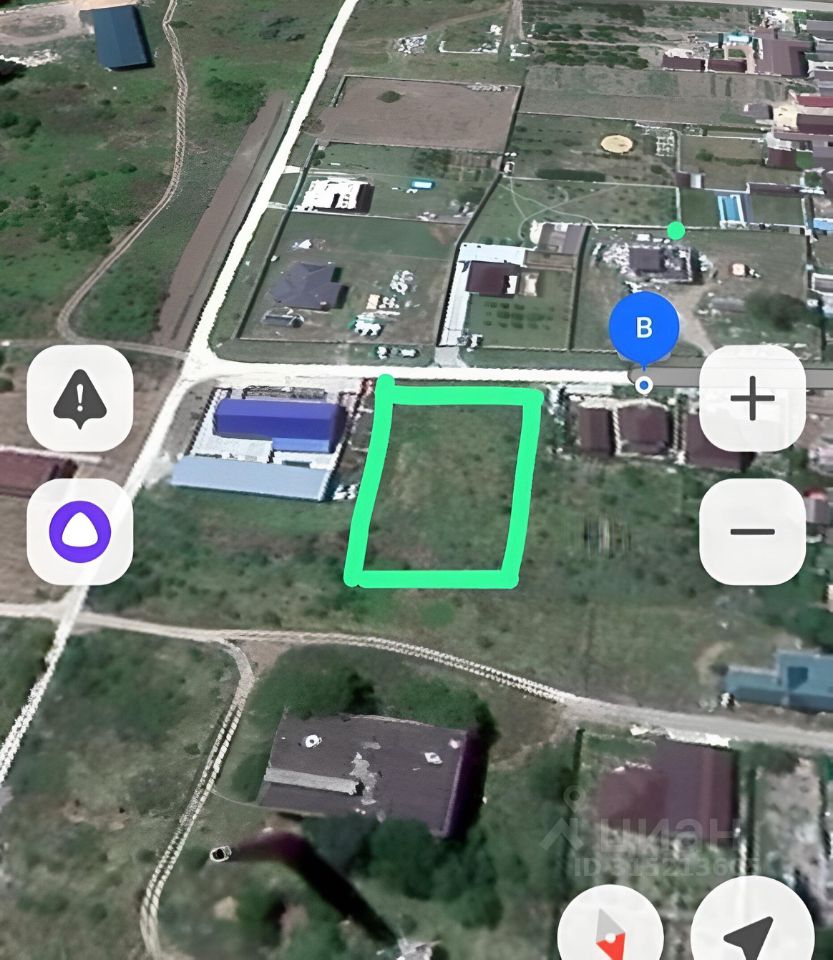Report a road event with the warning button
This screenshot has width=833, height=960.
(80, 398)
